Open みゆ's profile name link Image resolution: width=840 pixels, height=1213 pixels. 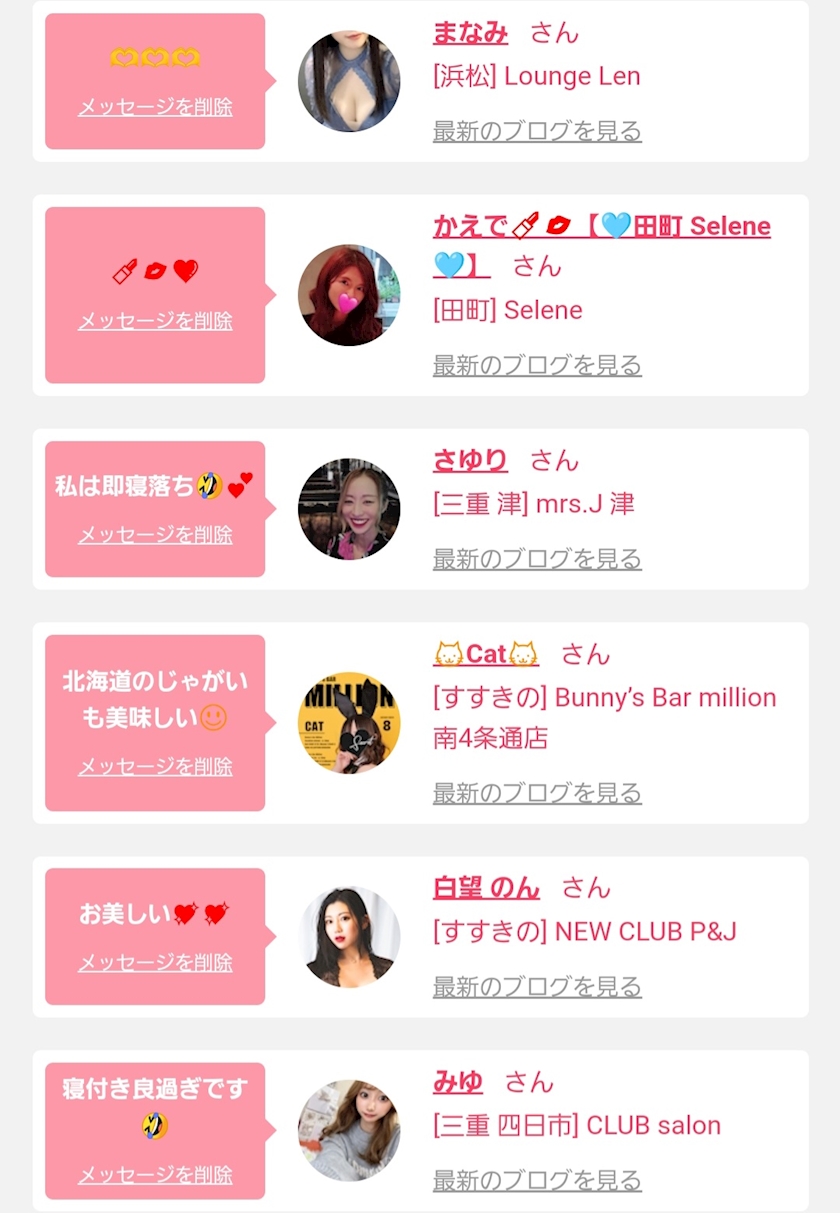pyautogui.click(x=458, y=1082)
